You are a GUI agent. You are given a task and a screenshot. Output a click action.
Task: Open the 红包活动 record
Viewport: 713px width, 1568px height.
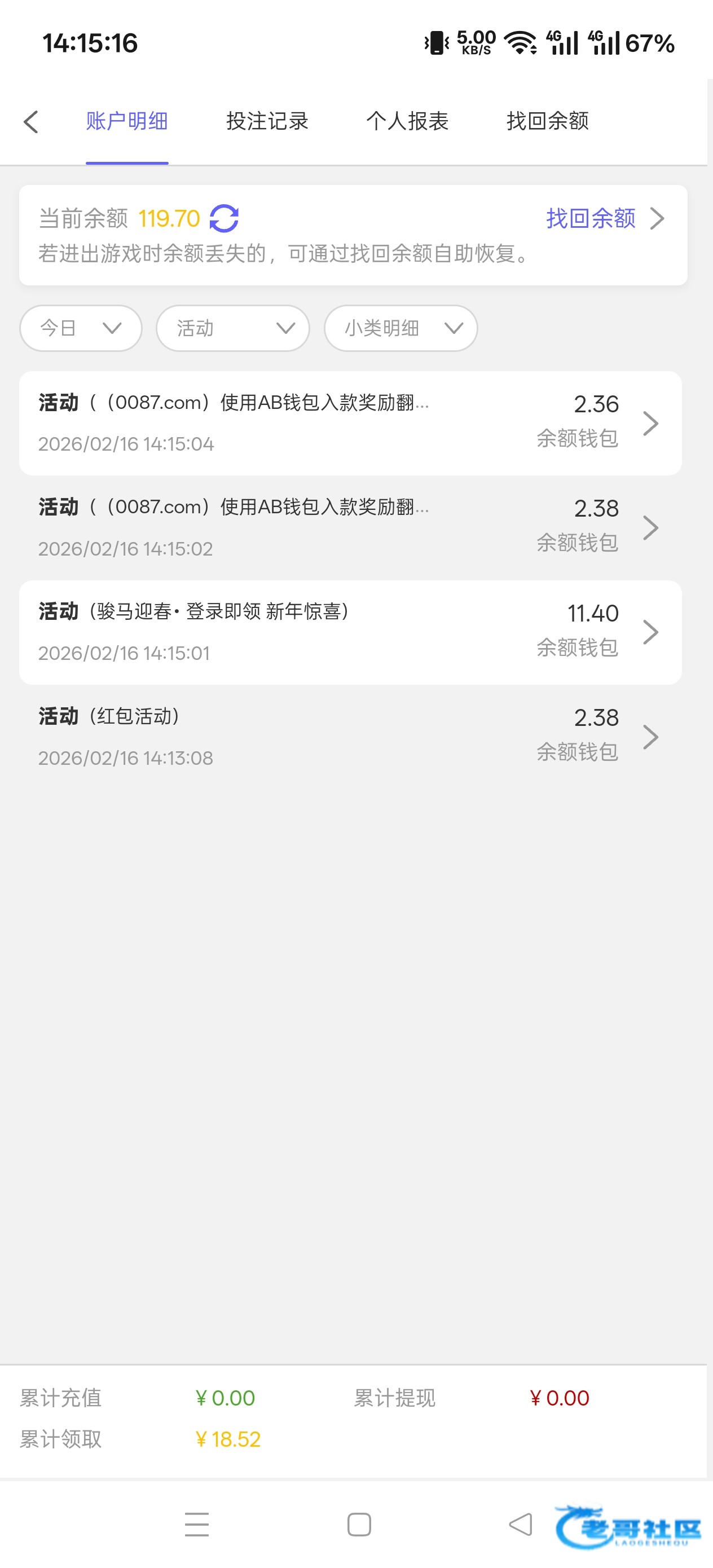350,737
